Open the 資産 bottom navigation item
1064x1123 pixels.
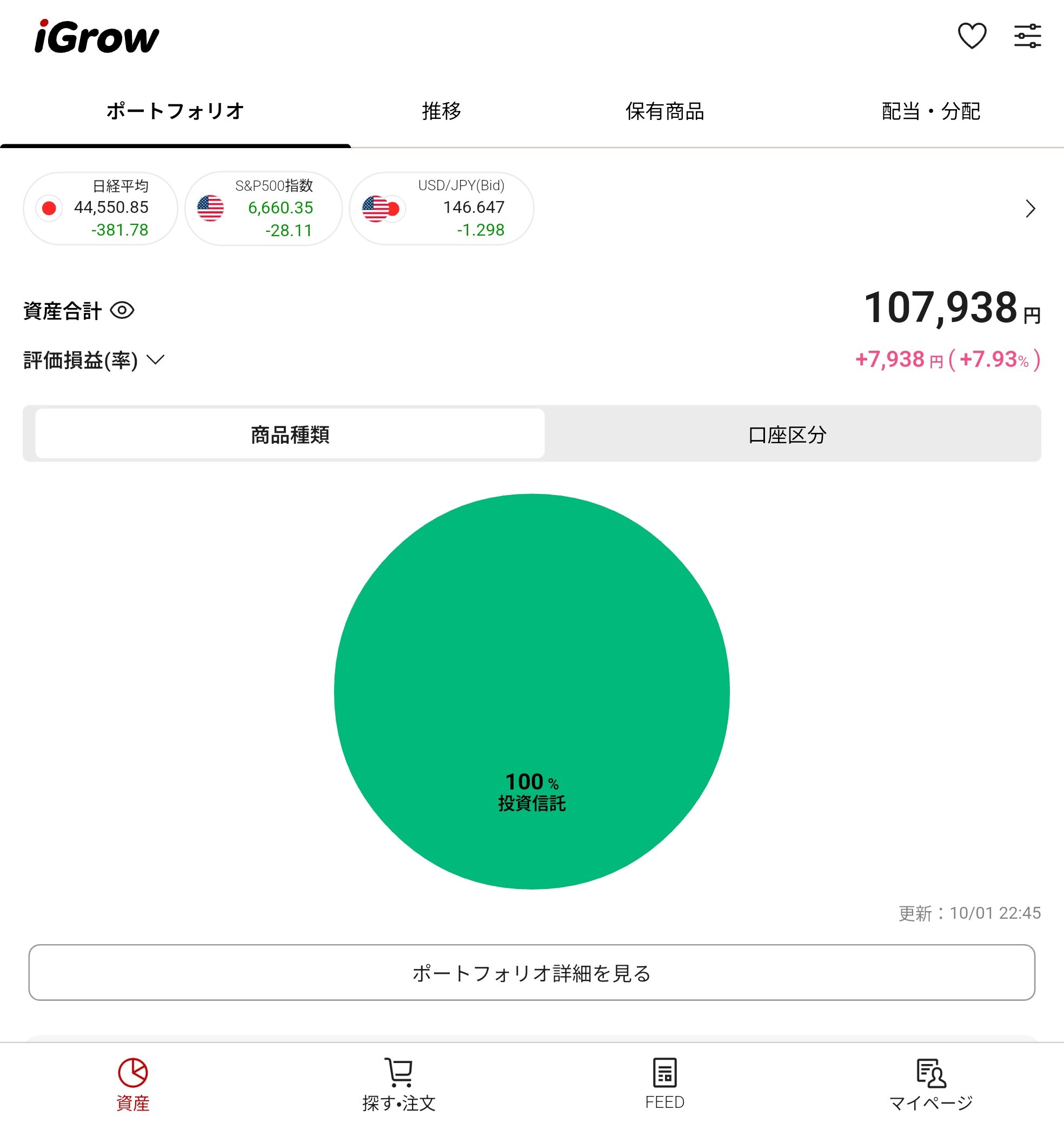[132, 1084]
